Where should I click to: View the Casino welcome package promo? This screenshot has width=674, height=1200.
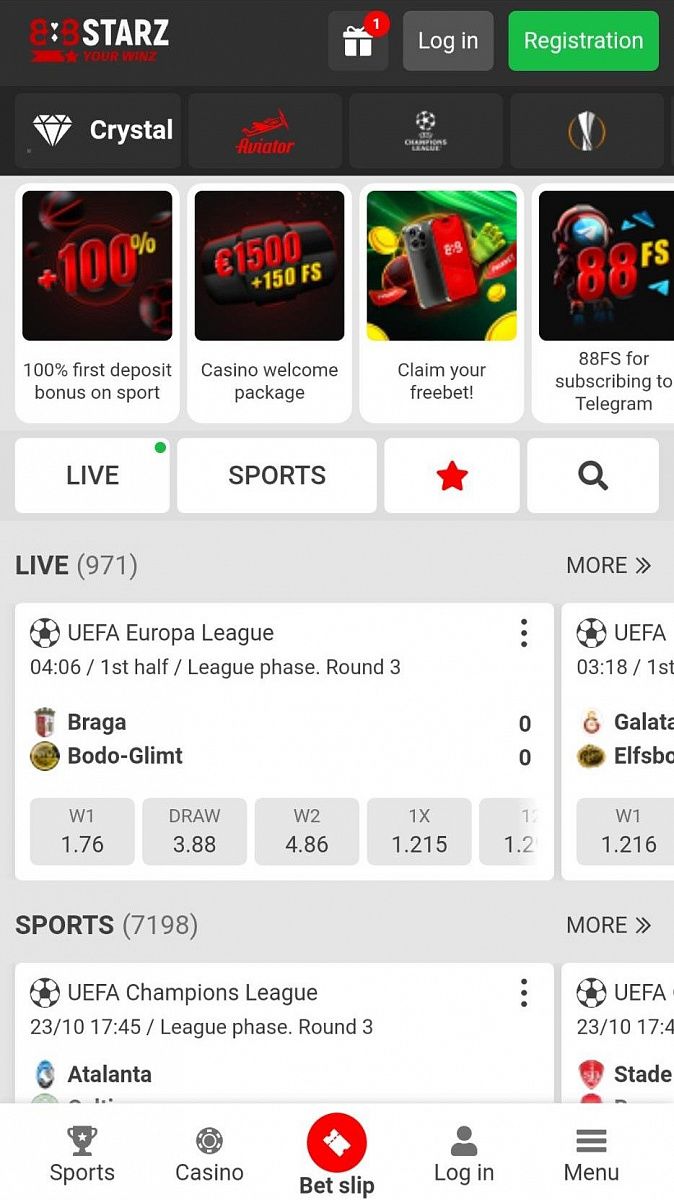(269, 302)
